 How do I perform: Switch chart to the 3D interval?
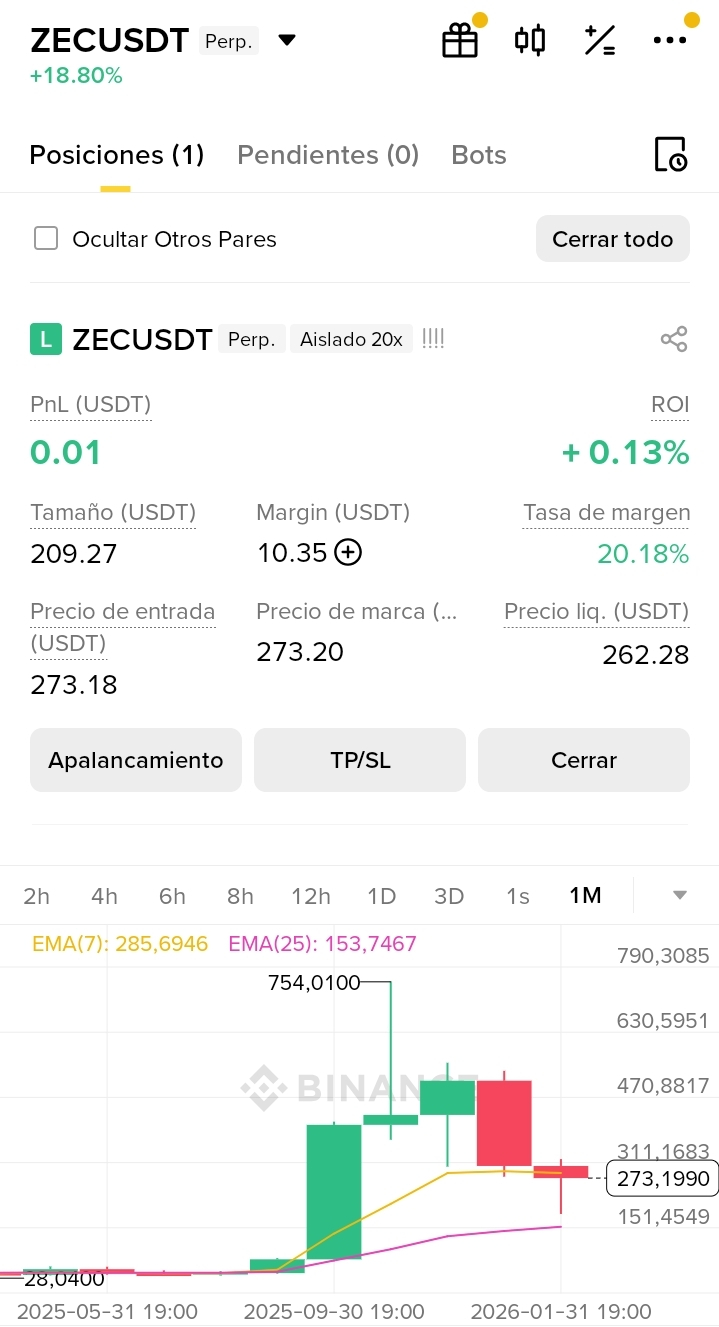point(449,896)
